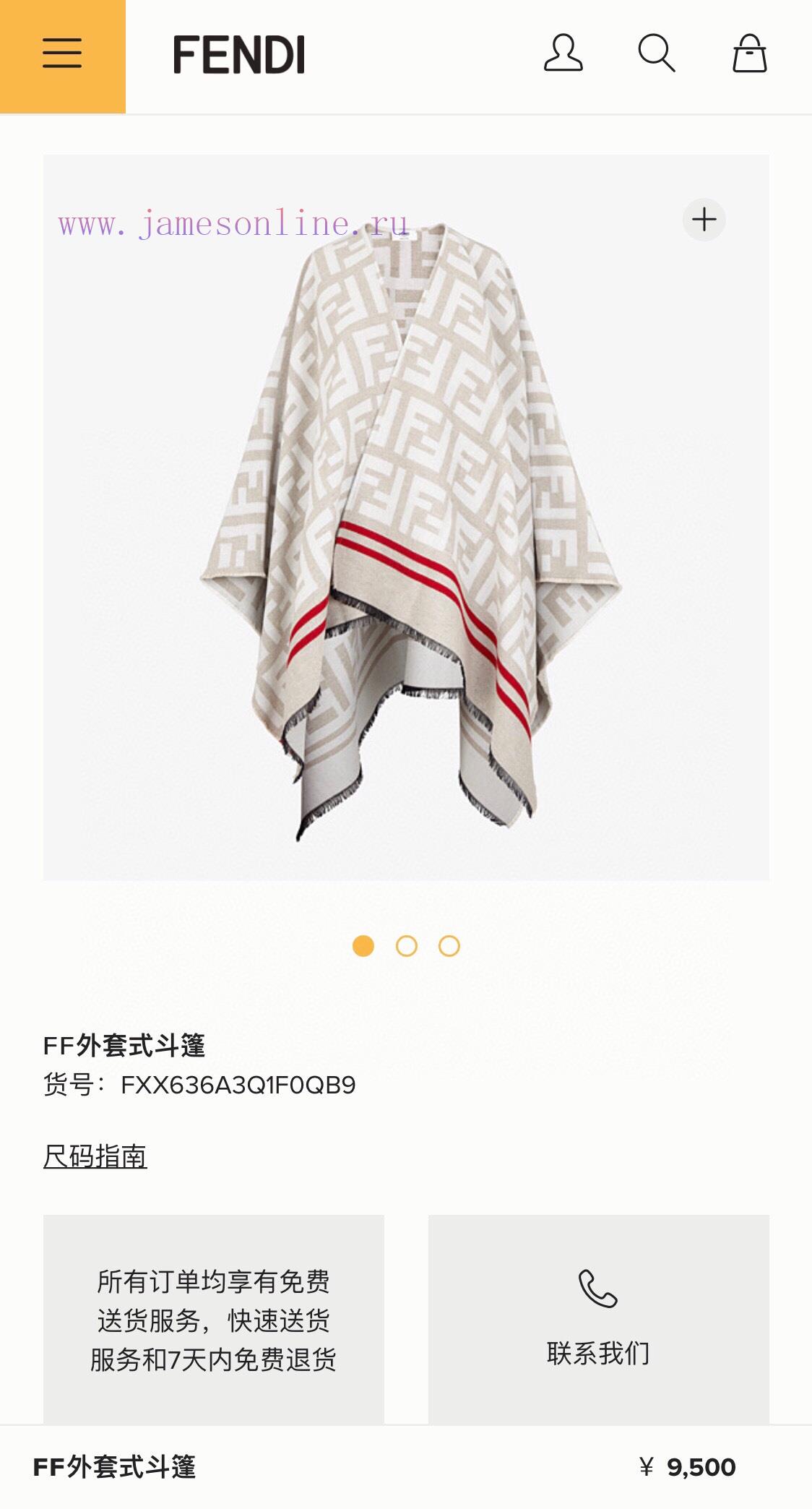Go to the FENDI home logo
Image resolution: width=812 pixels, height=1509 pixels.
[x=239, y=55]
